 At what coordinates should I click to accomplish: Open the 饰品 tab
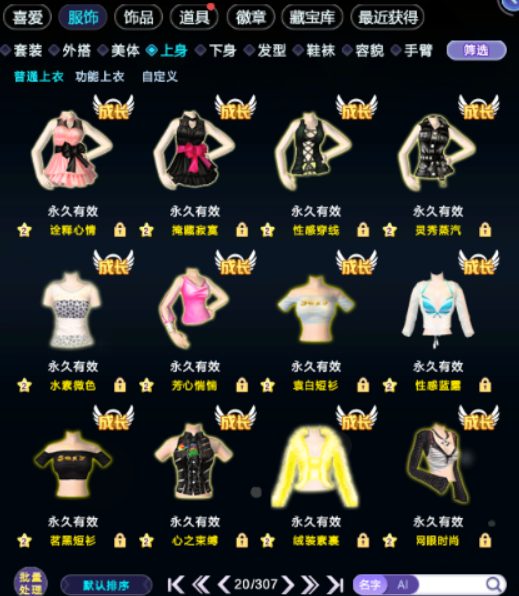click(x=138, y=17)
